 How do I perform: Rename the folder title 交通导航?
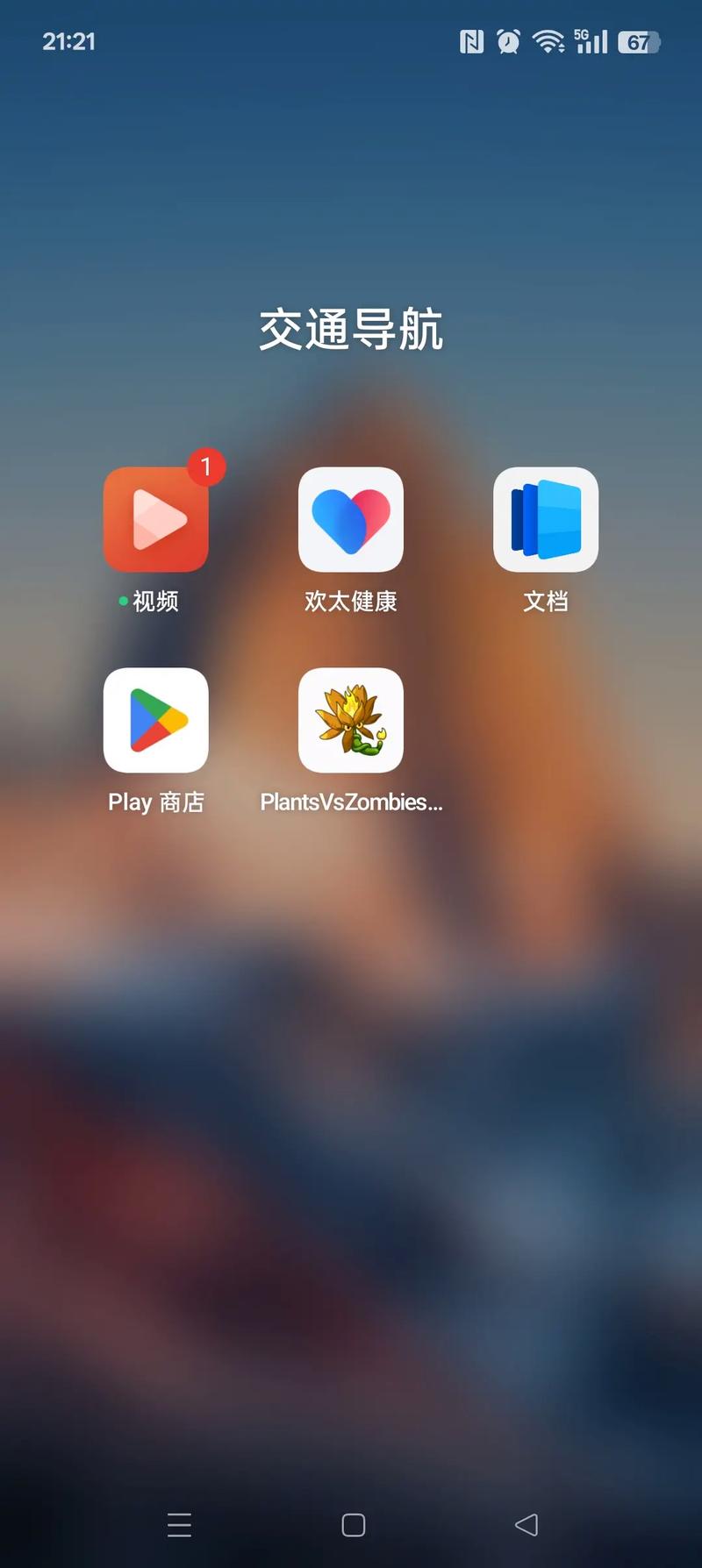351,330
